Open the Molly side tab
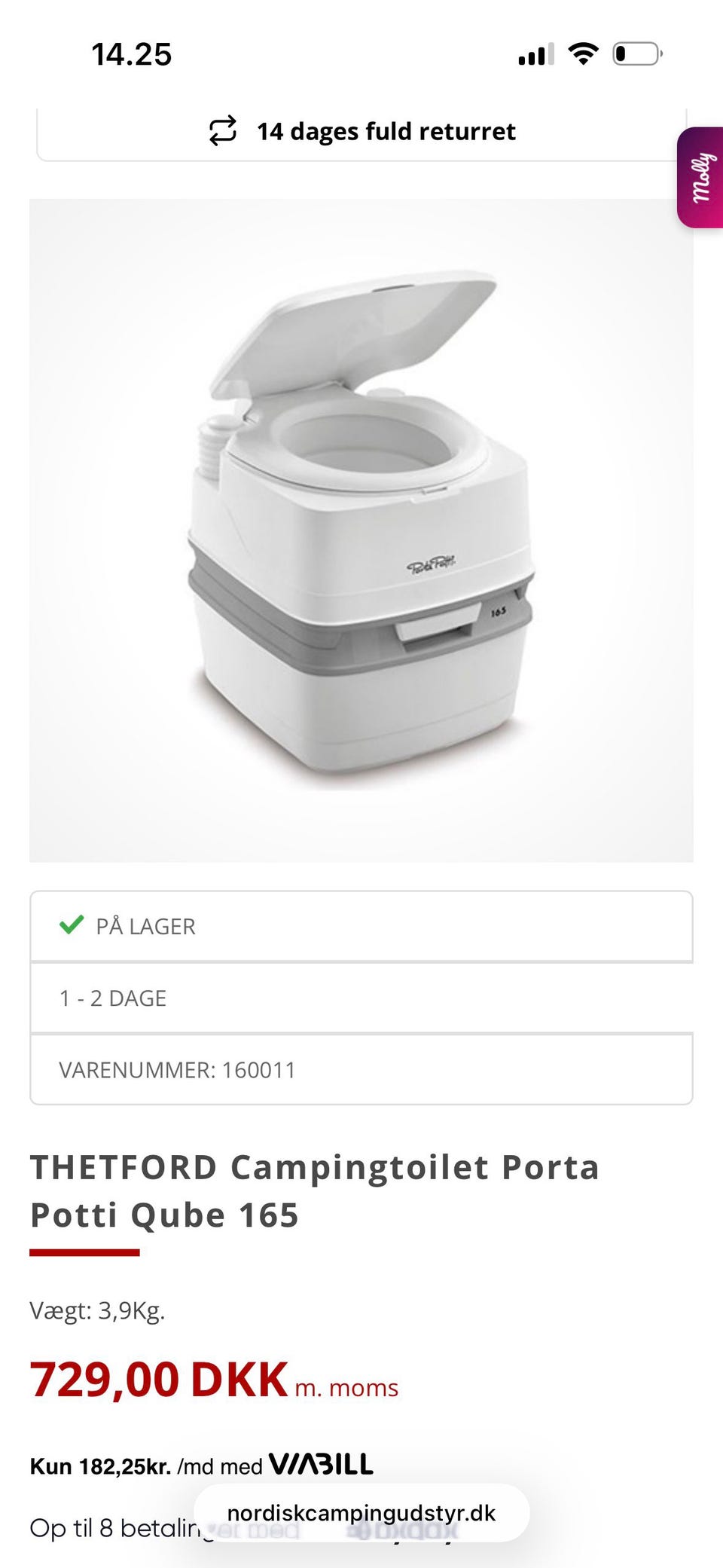The height and width of the screenshot is (1568, 723). pos(700,178)
